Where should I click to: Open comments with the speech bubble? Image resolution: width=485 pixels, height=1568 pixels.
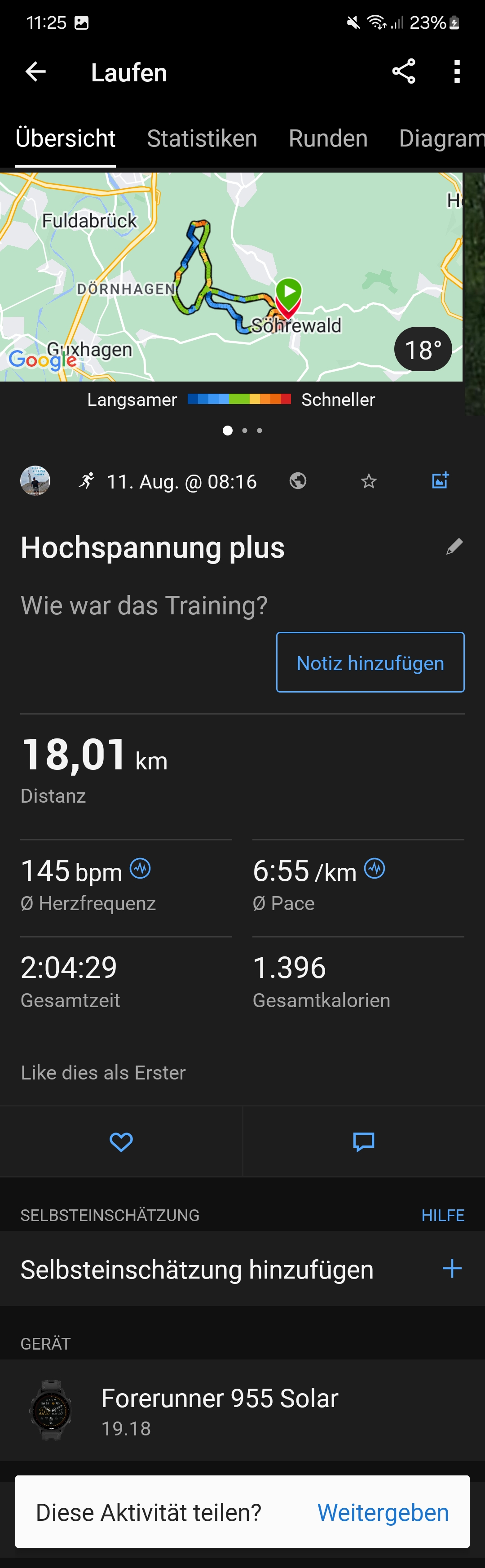click(x=363, y=1142)
